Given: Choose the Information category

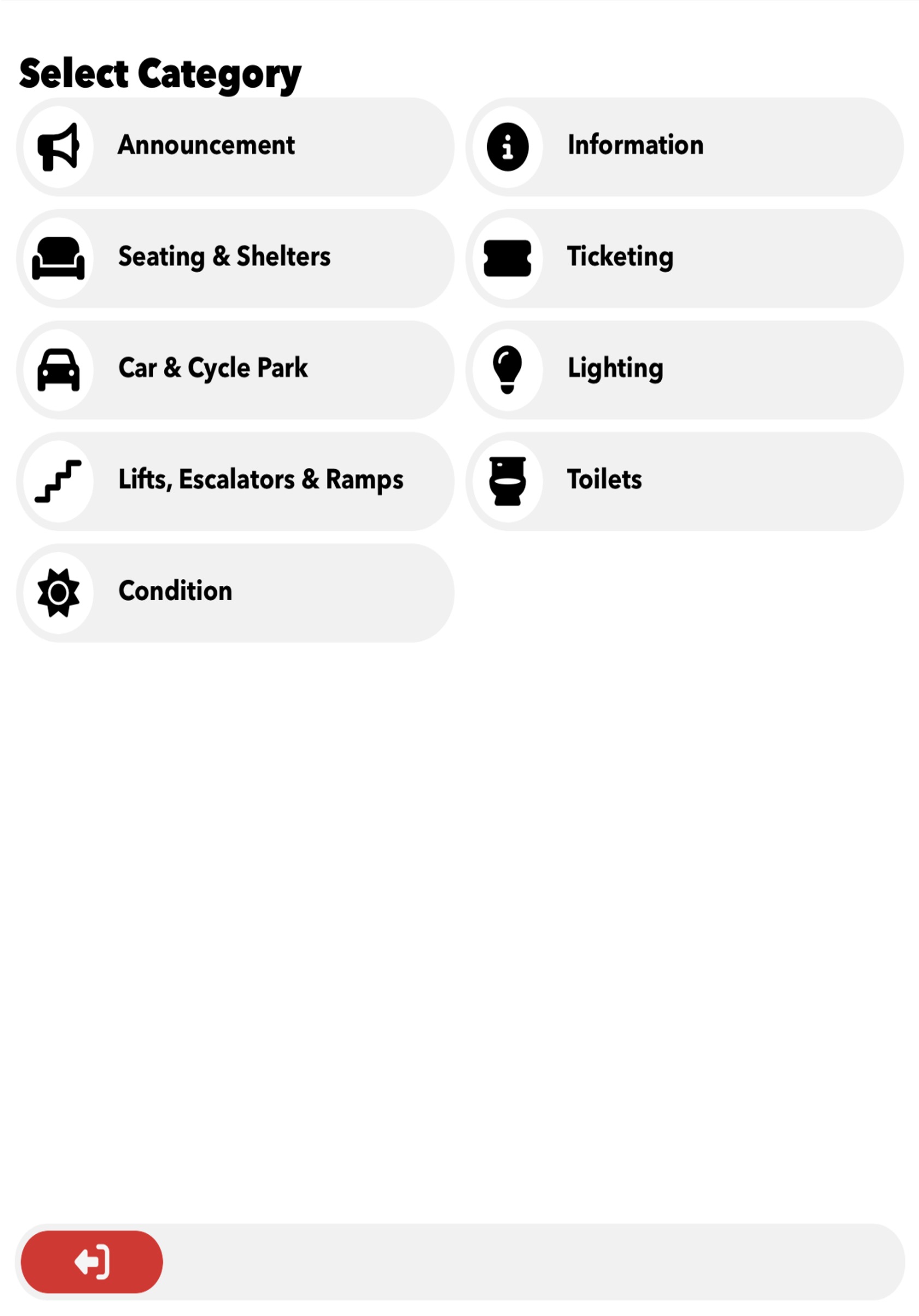Looking at the screenshot, I should point(685,147).
